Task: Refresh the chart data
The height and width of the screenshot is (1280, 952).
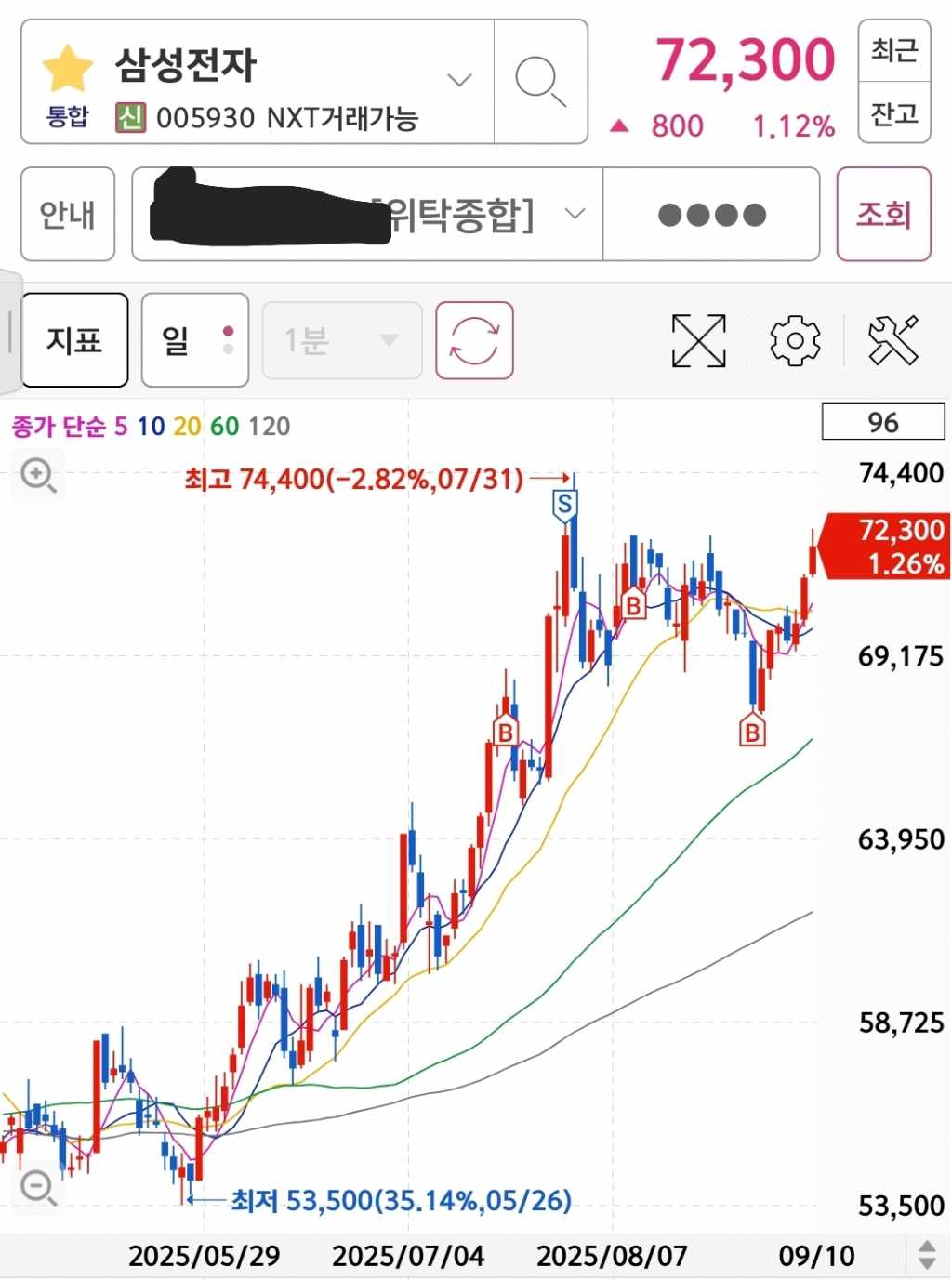Action: click(x=474, y=340)
